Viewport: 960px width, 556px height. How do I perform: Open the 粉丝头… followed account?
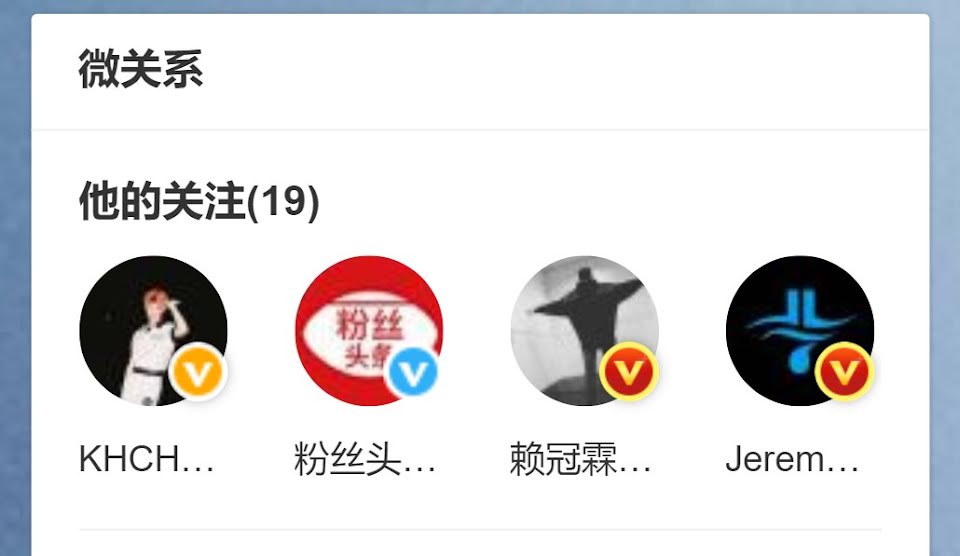click(x=368, y=331)
